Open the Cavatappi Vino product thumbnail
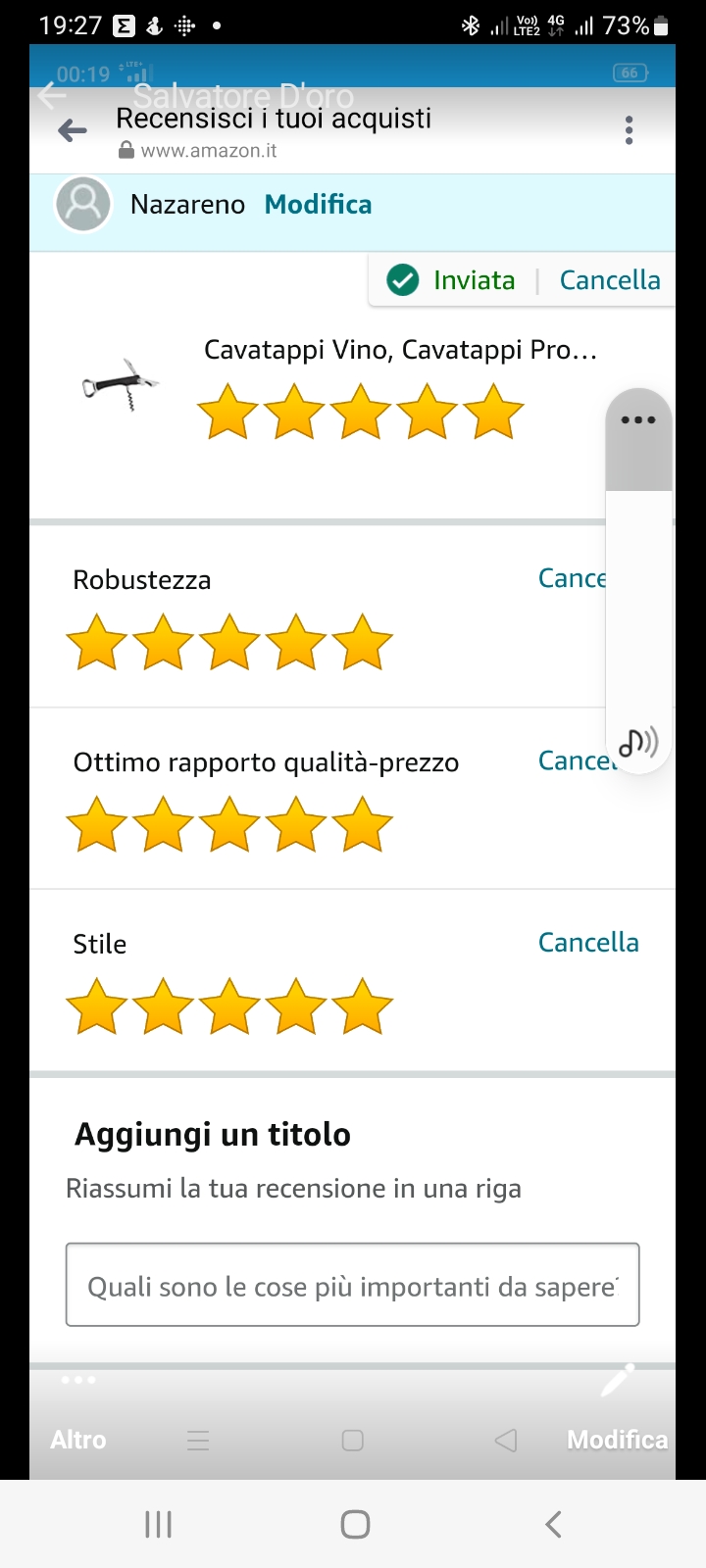The width and height of the screenshot is (706, 1568). [x=121, y=384]
